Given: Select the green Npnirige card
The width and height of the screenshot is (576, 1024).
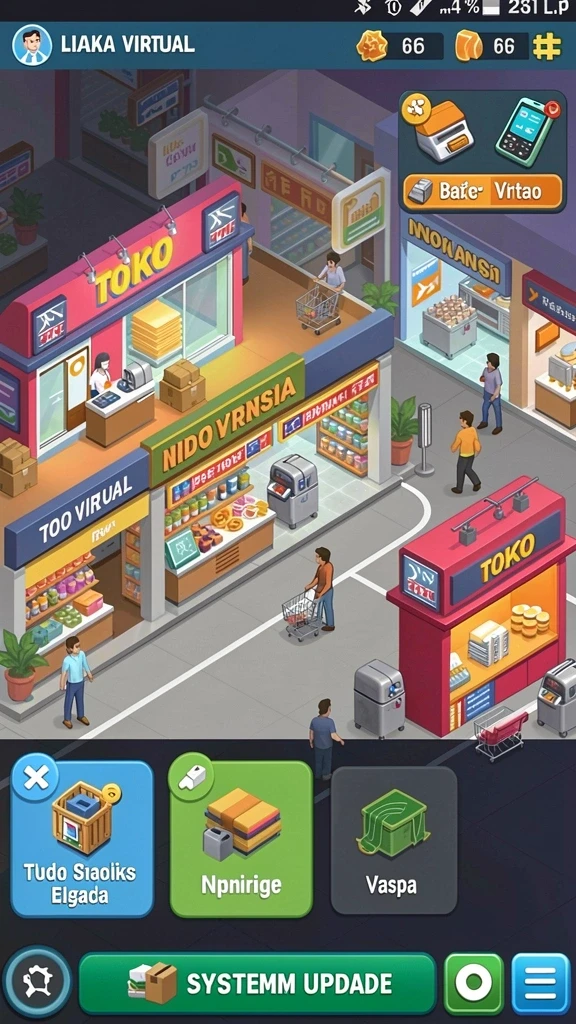Looking at the screenshot, I should click(x=241, y=839).
